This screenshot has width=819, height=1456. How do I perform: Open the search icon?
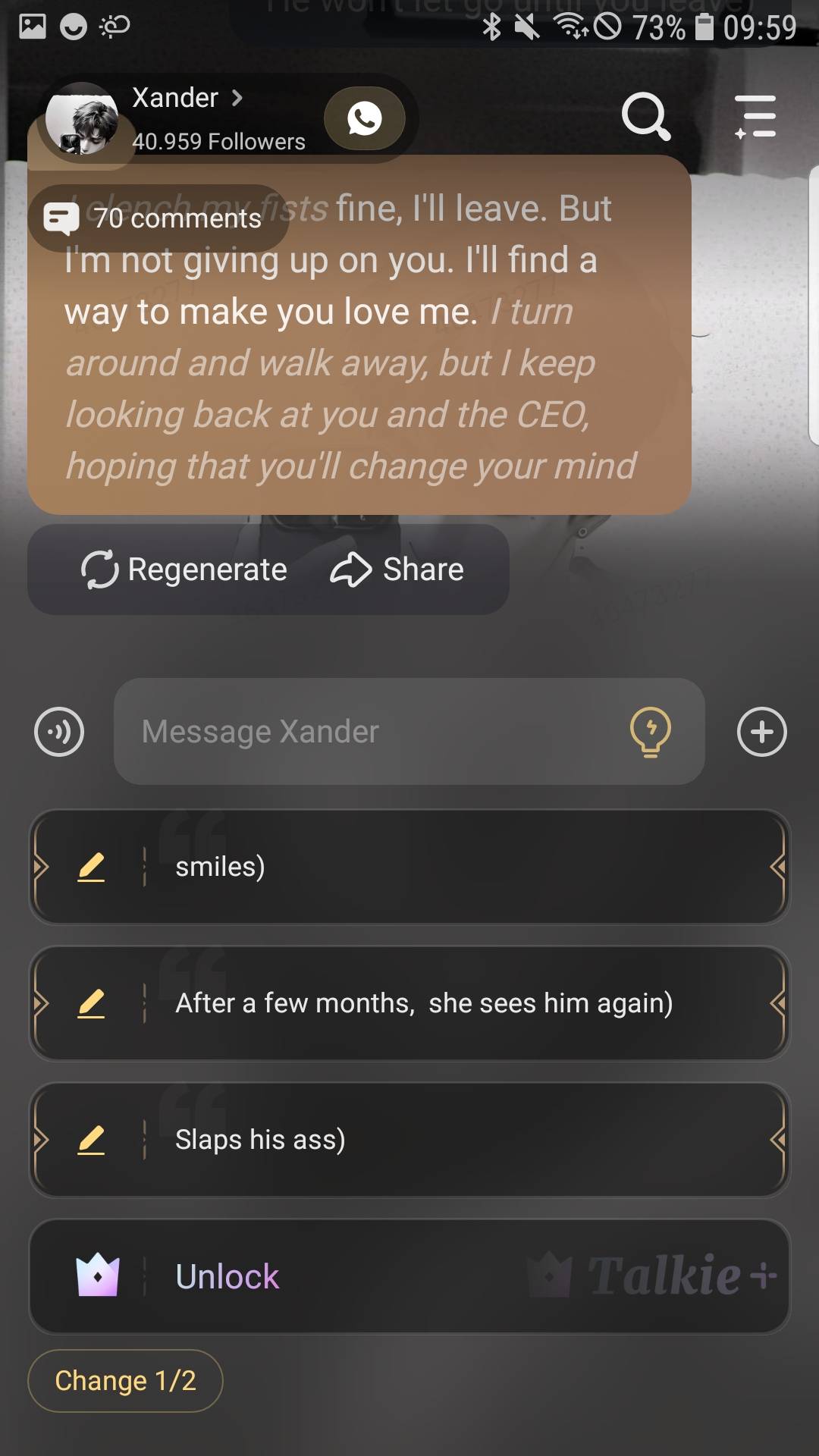click(645, 117)
